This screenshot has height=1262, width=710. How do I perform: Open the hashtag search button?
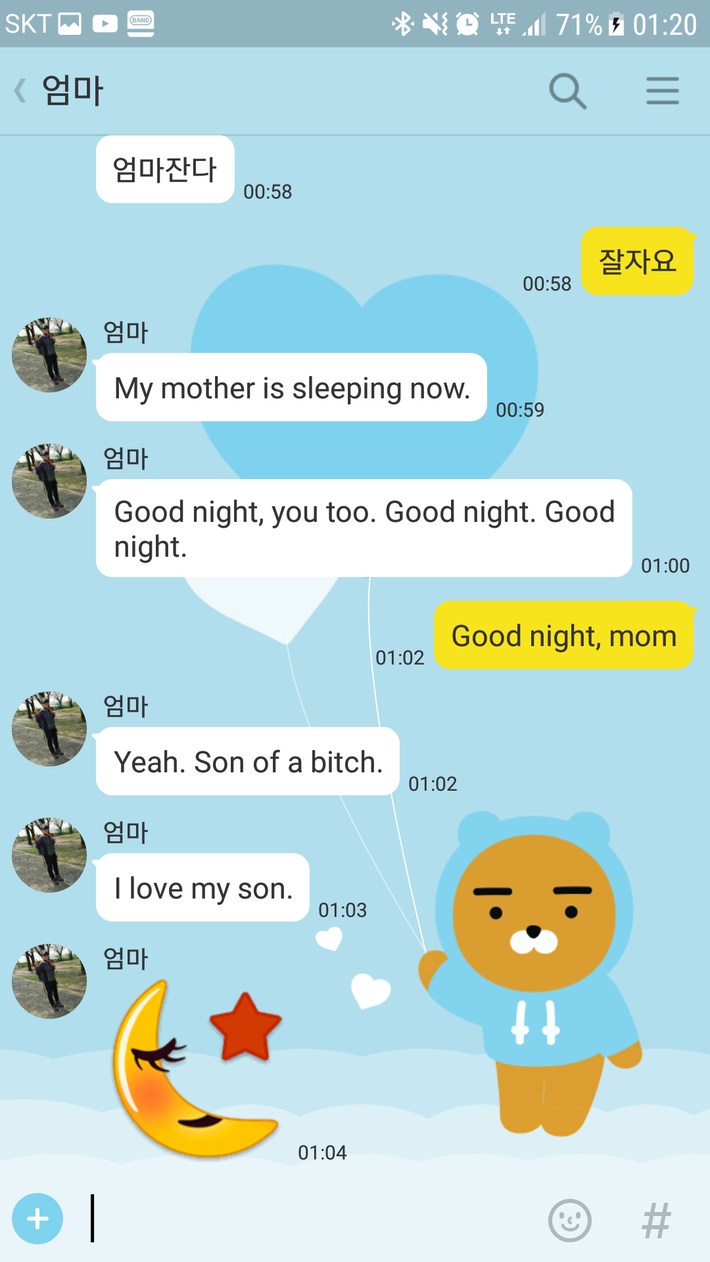[x=656, y=1220]
